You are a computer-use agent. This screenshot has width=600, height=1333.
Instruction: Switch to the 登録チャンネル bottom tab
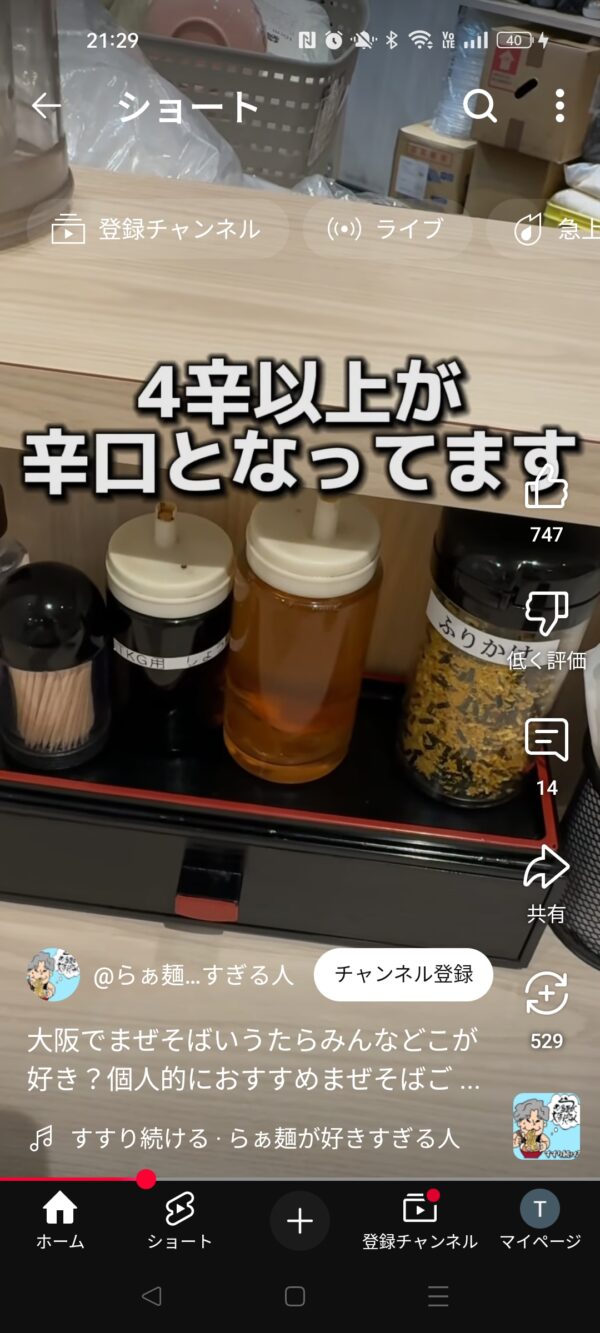(420, 1220)
